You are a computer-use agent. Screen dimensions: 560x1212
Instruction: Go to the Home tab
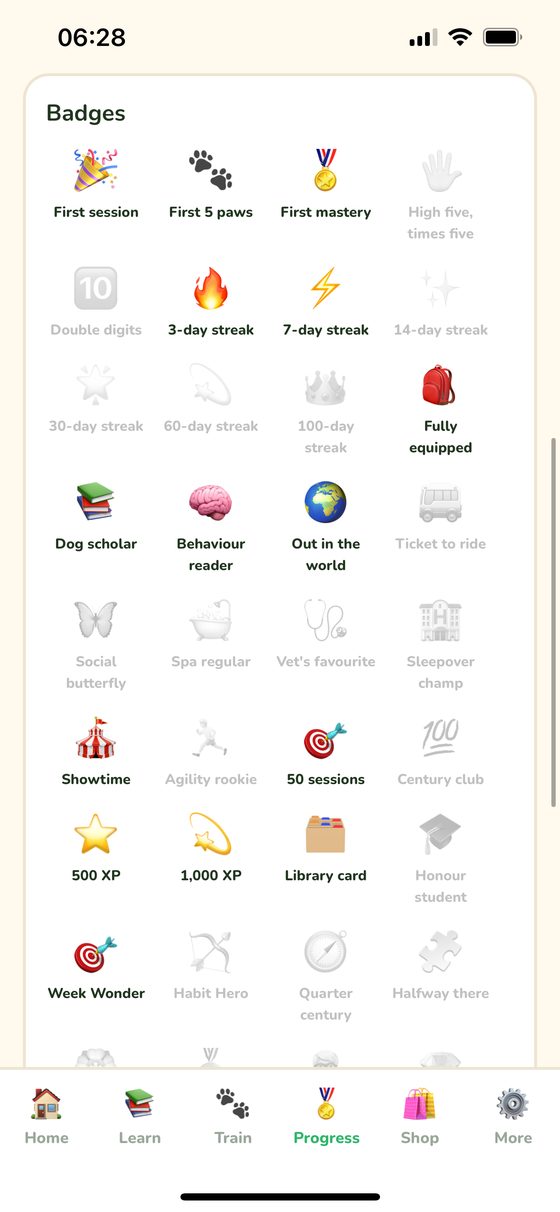(x=47, y=1116)
